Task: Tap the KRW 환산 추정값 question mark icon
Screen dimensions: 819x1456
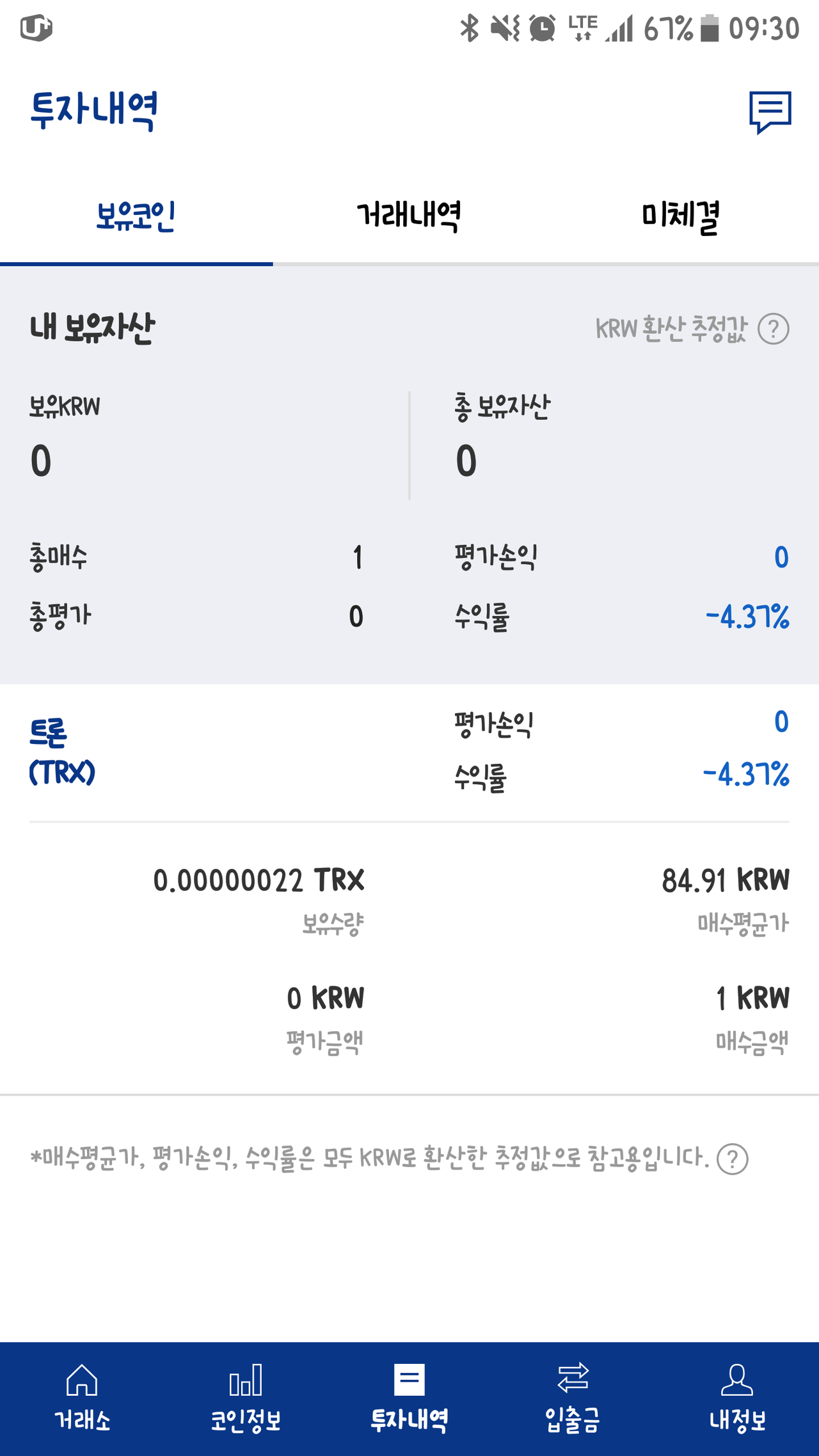Action: click(773, 330)
